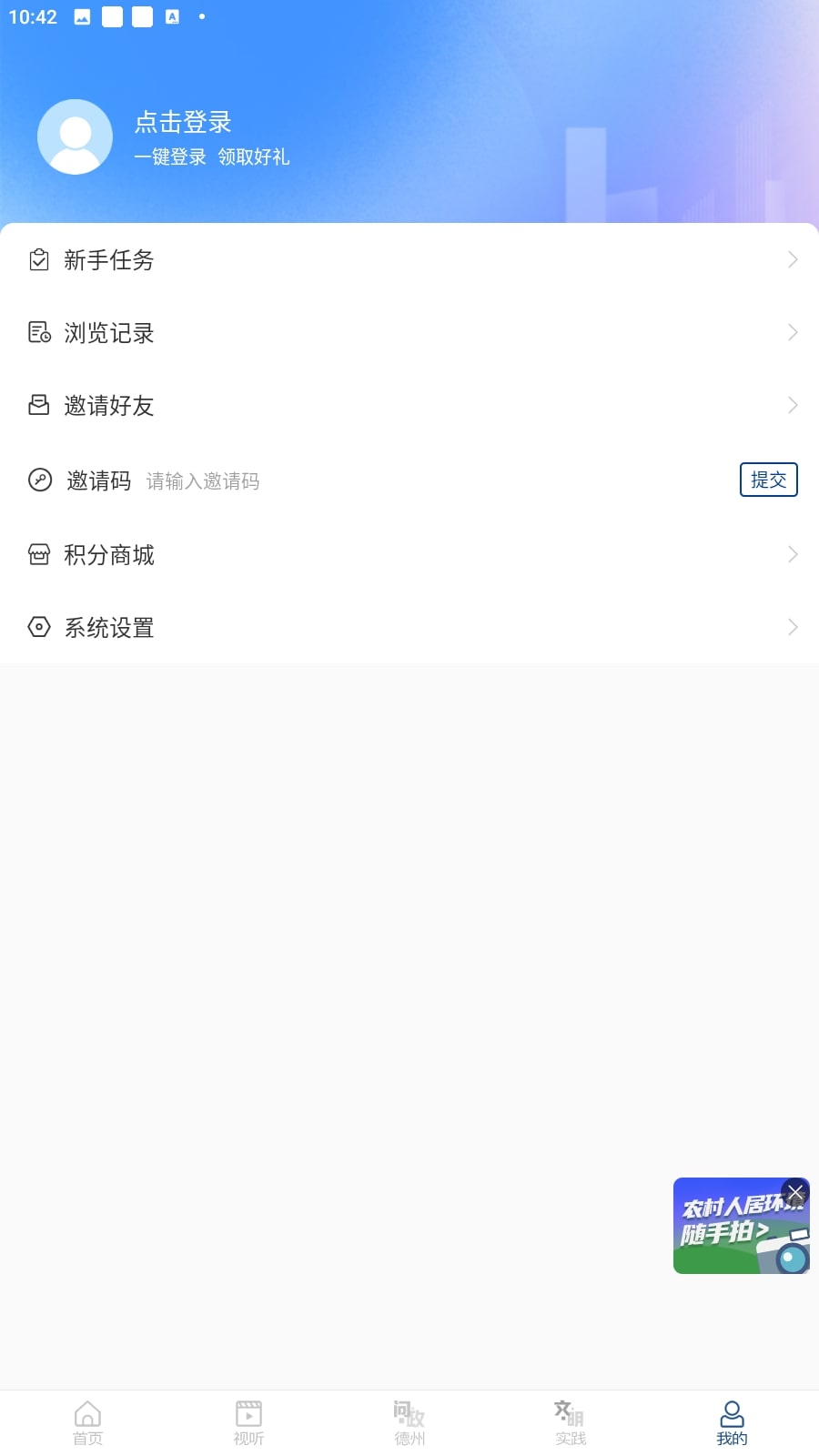Open 浏览记录 browsing history

(409, 333)
